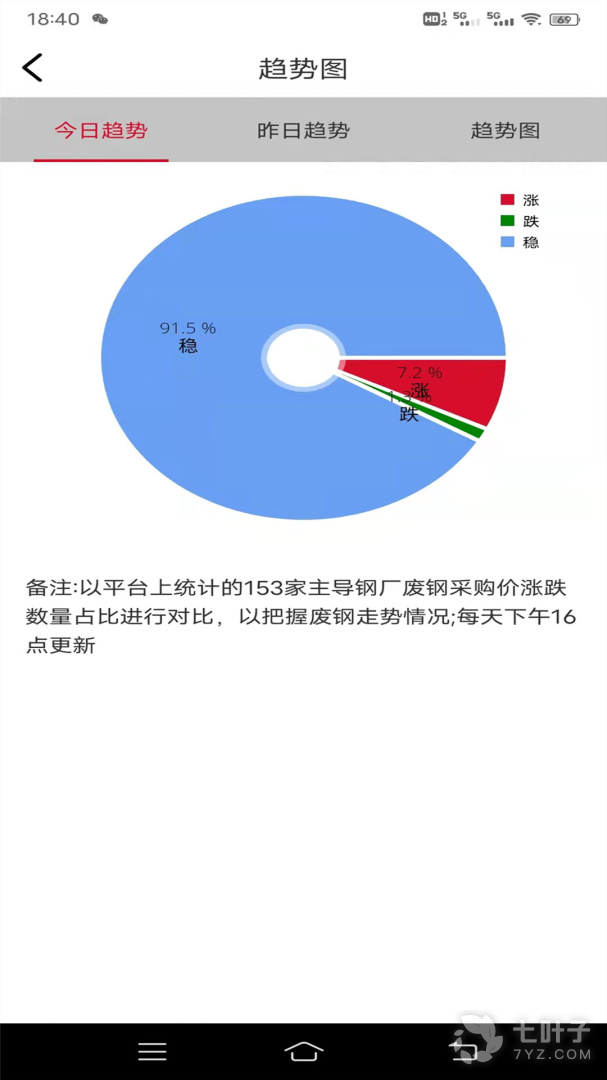Tap the system home button

304,1051
